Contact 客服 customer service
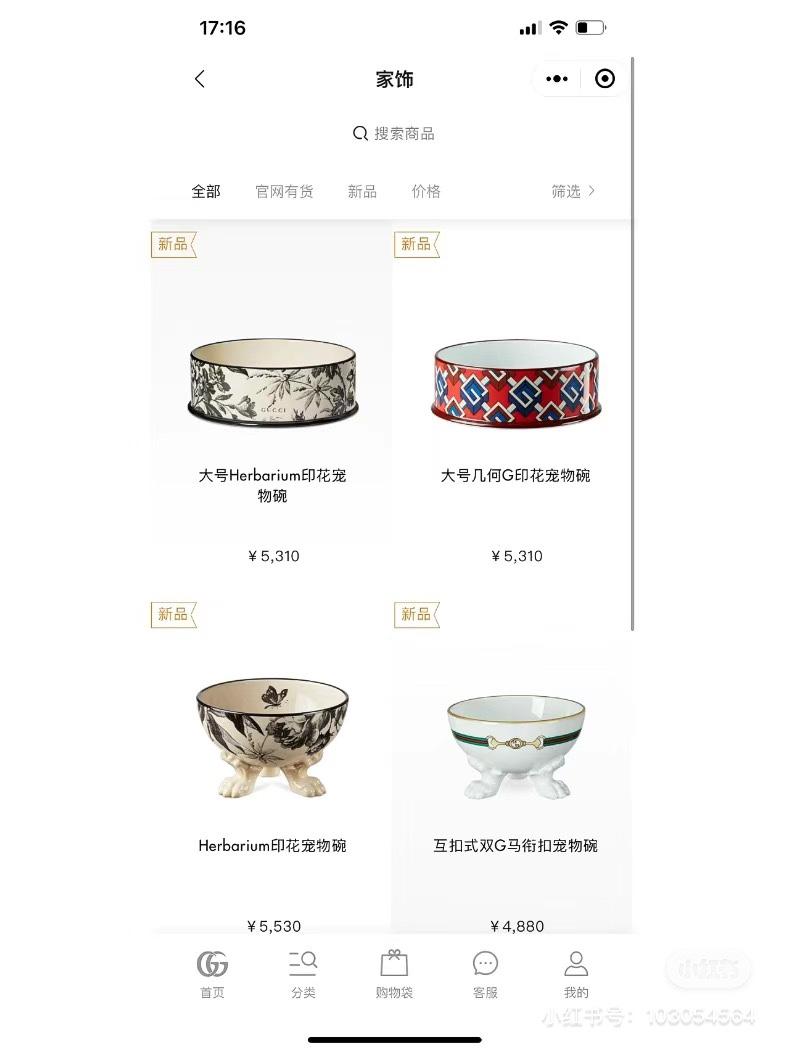This screenshot has width=789, height=1052. pos(485,974)
